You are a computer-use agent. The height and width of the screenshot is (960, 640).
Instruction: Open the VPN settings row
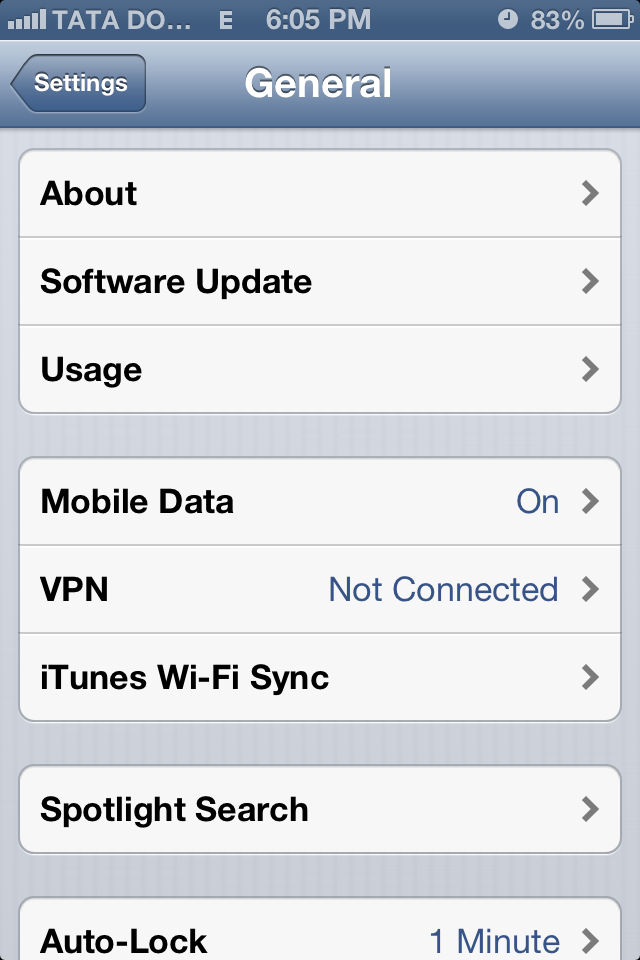point(320,589)
